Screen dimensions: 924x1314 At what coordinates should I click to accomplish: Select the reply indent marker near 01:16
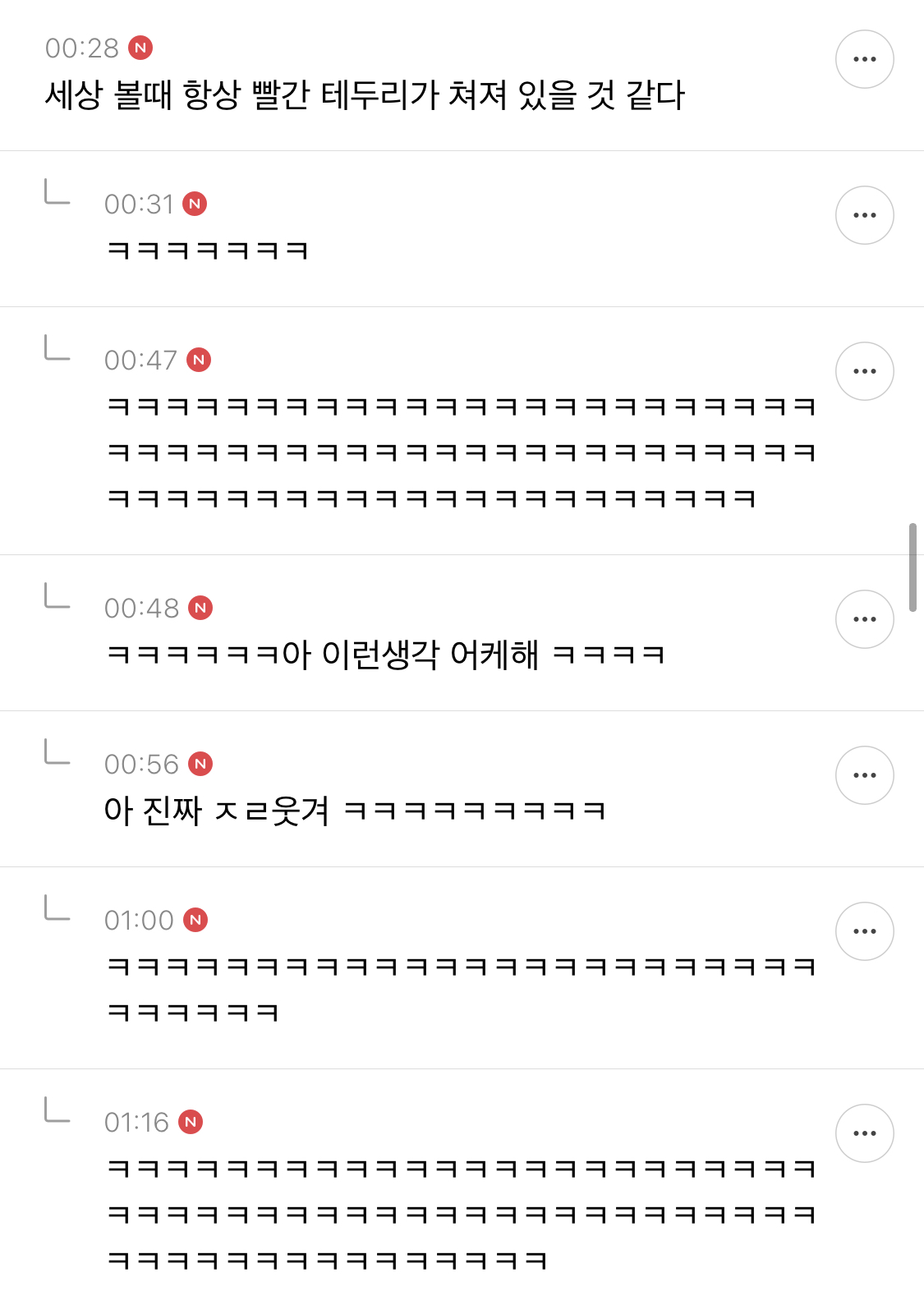pos(53,1111)
